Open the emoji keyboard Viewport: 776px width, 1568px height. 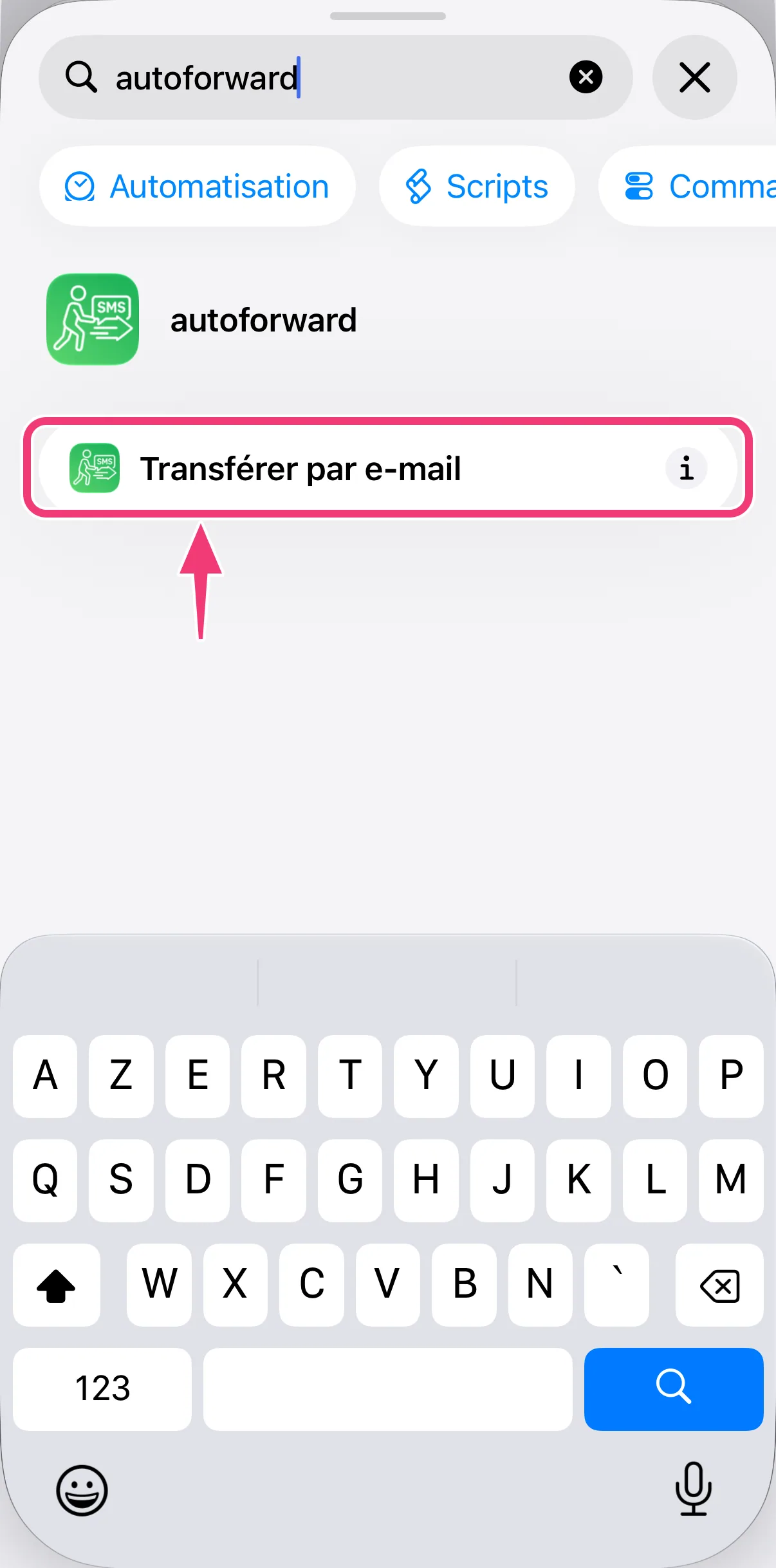(82, 1490)
